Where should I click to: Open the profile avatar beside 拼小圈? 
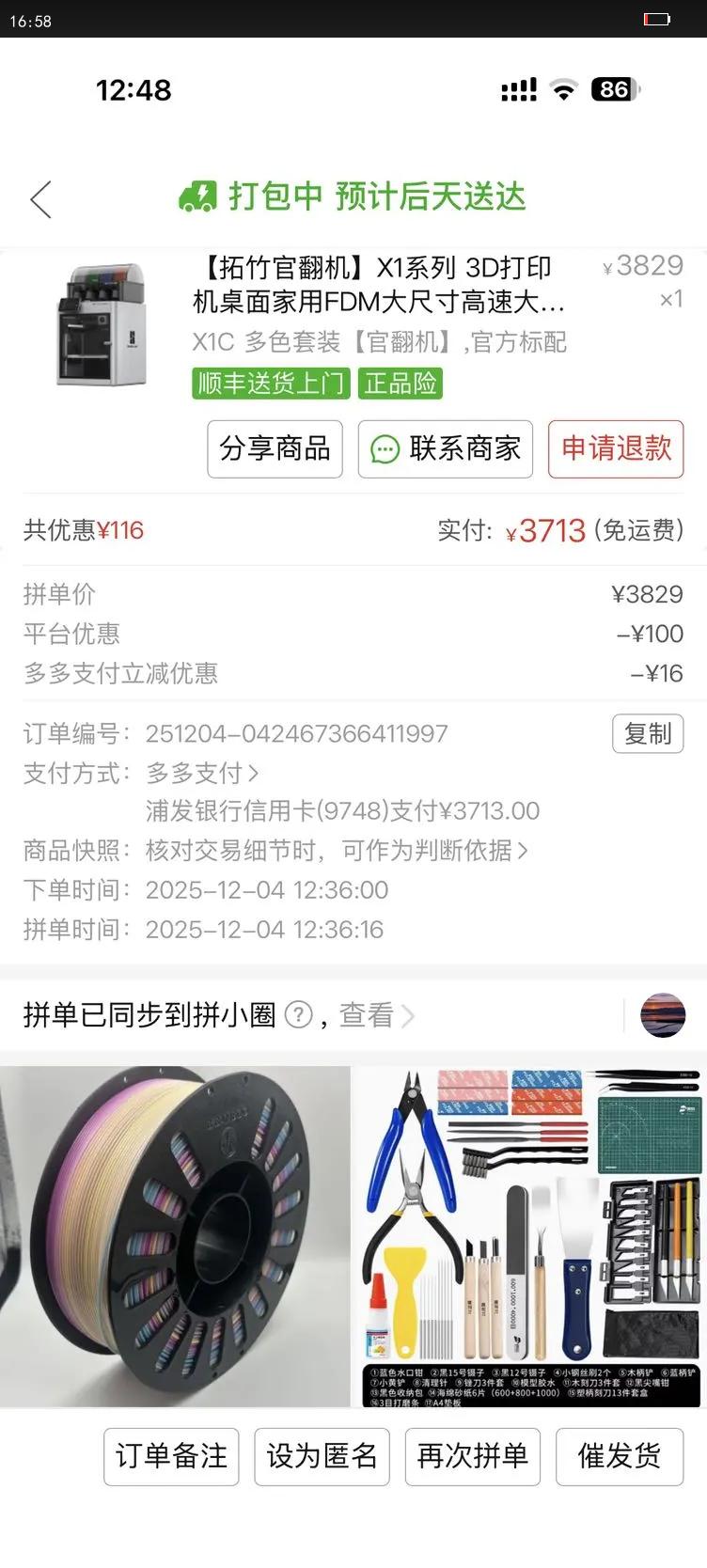click(x=663, y=1015)
